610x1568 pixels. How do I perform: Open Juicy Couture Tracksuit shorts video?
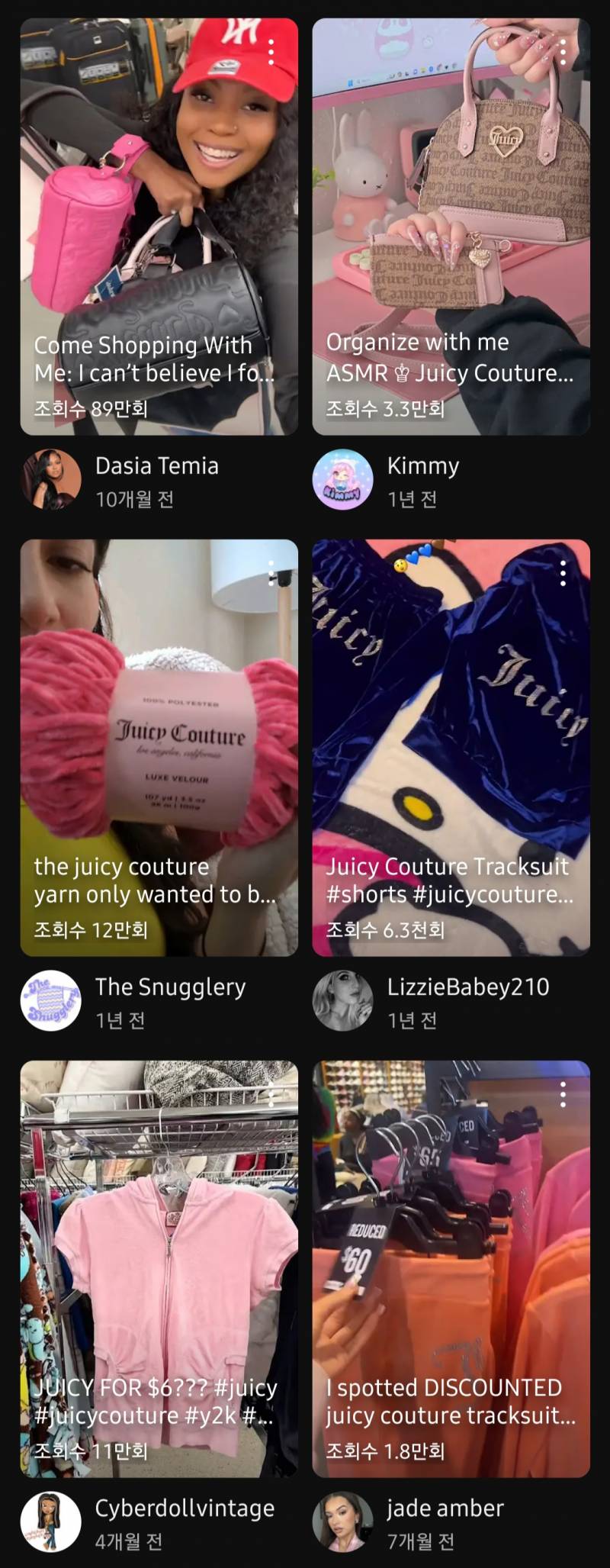point(451,747)
